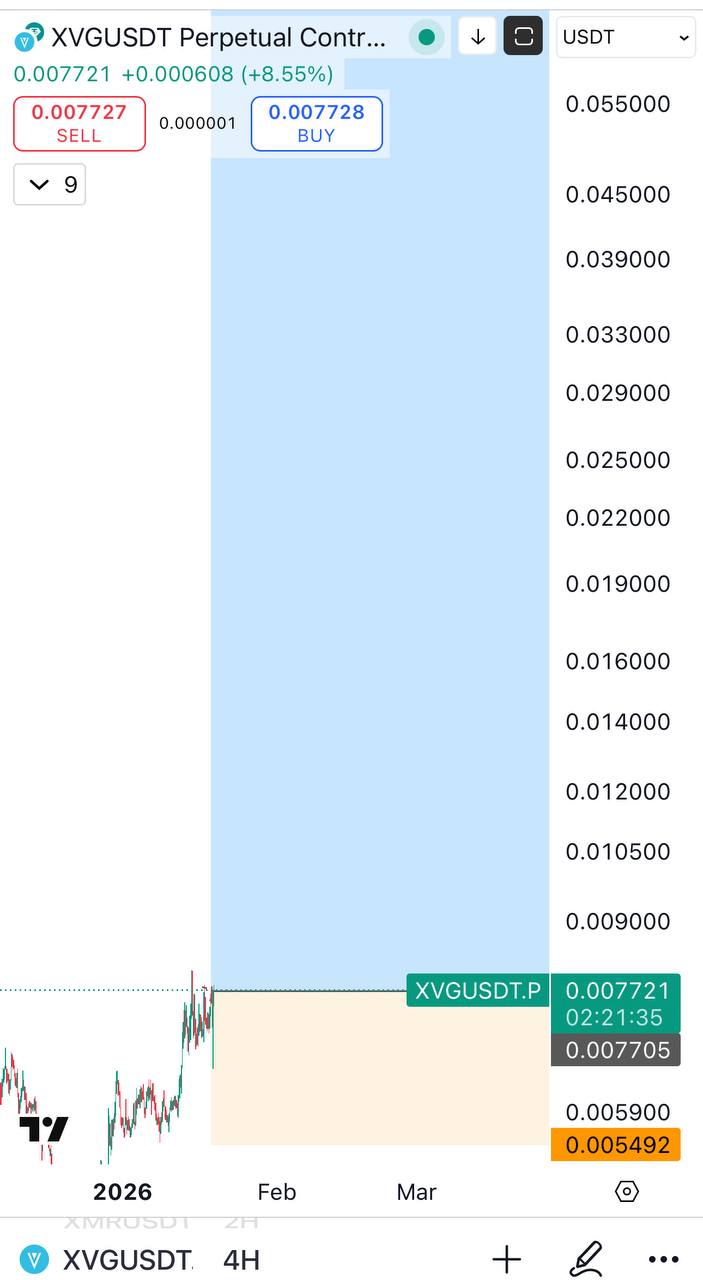Open the three-dot more menu
The image size is (703, 1280).
tap(663, 1259)
